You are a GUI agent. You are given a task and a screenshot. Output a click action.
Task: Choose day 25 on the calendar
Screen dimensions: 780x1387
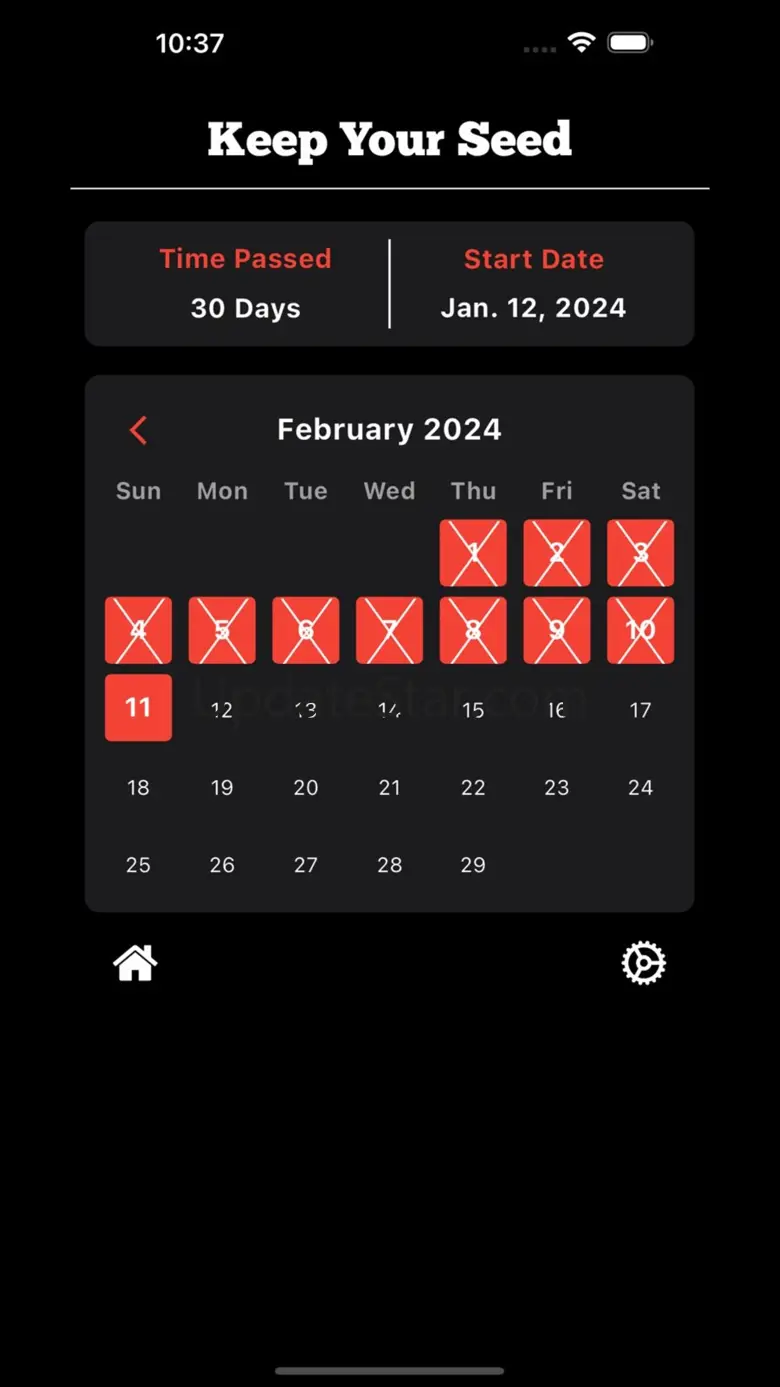[138, 865]
